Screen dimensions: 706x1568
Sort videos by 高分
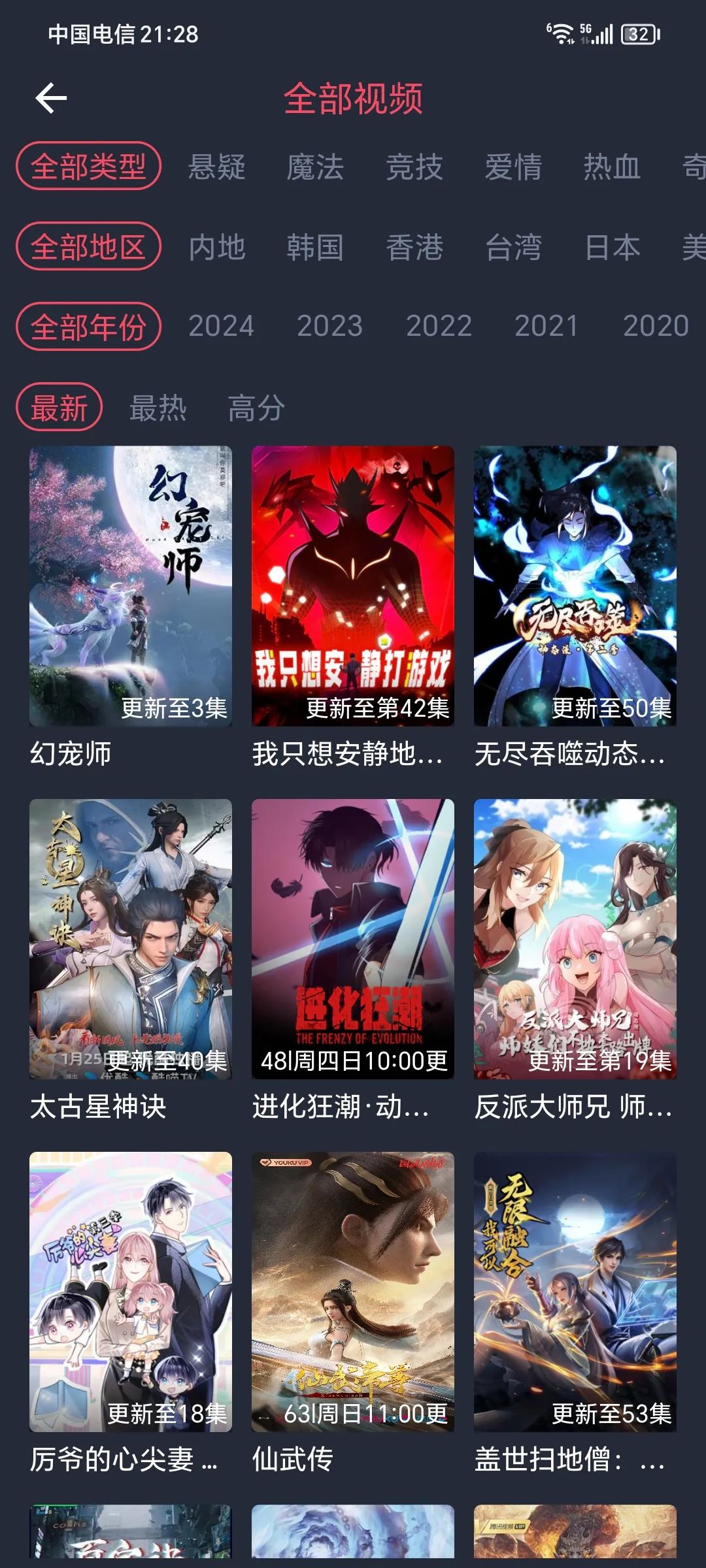pyautogui.click(x=256, y=408)
